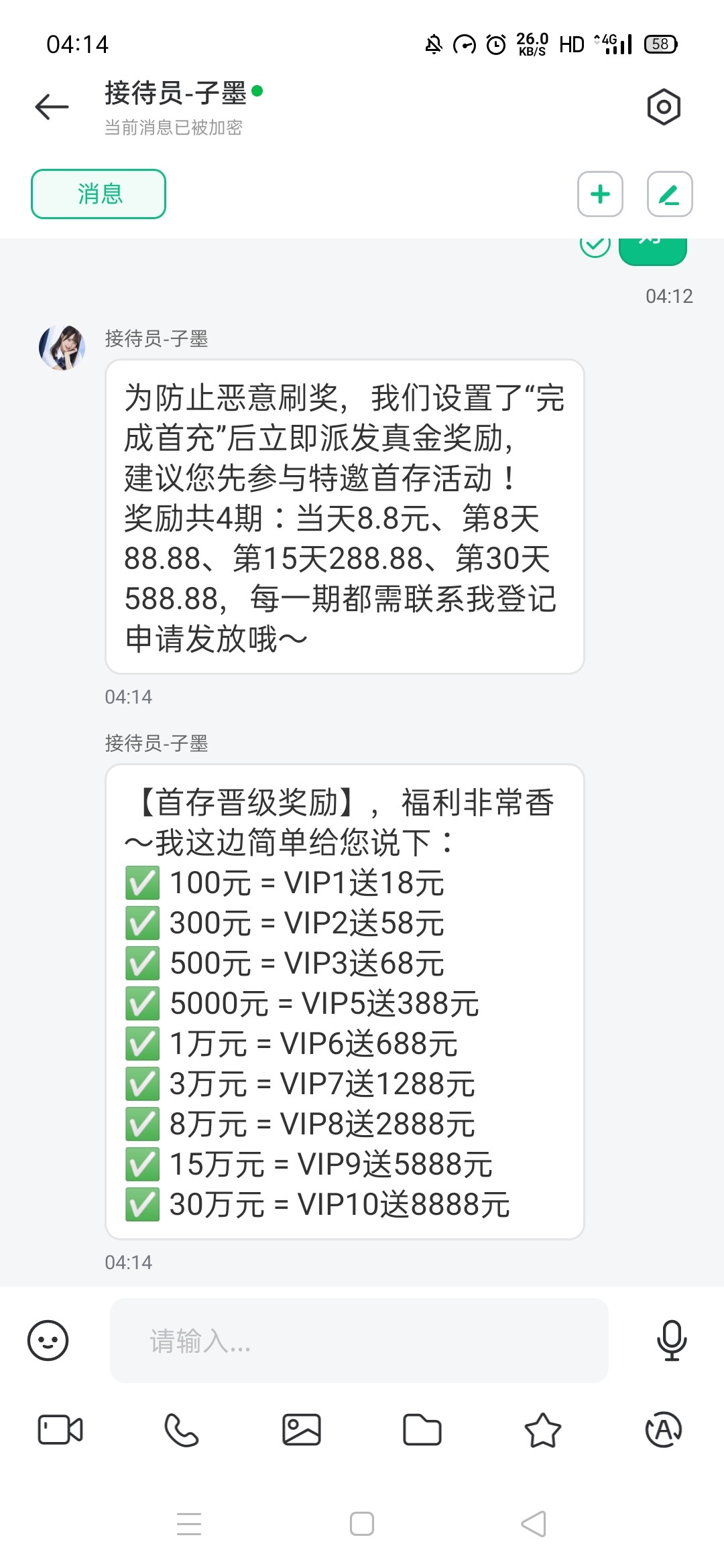Attach a file via folder icon

tap(422, 1430)
